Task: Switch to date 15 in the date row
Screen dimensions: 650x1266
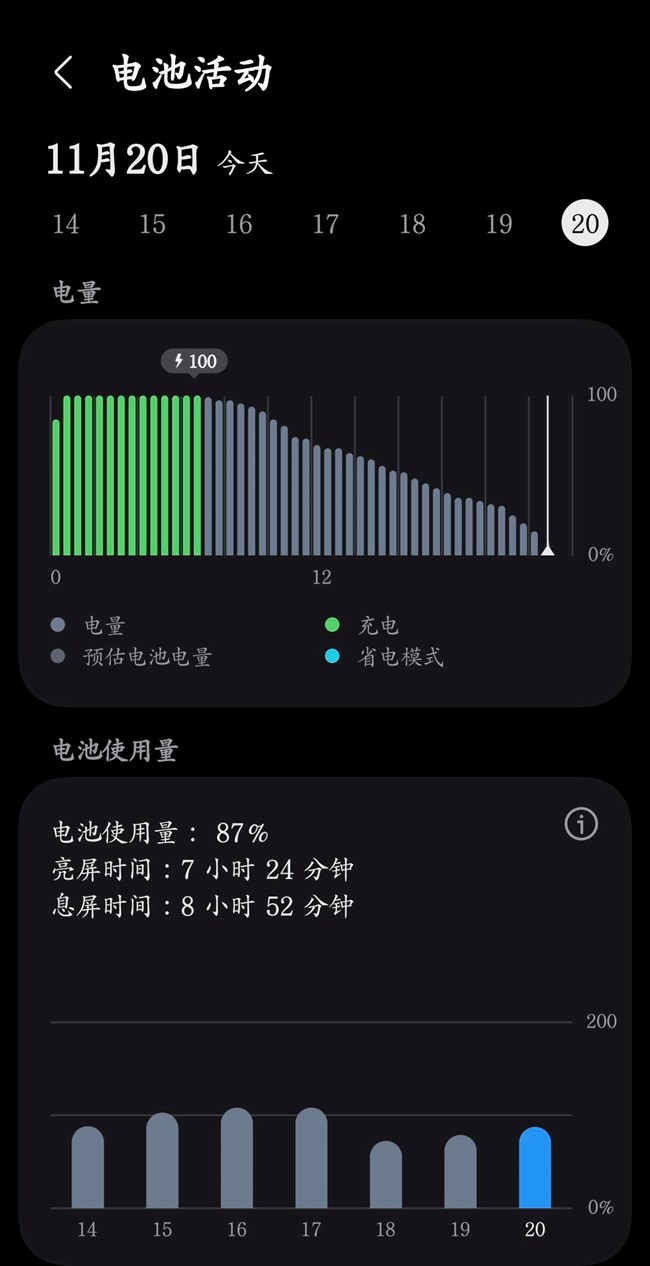Action: click(x=152, y=224)
